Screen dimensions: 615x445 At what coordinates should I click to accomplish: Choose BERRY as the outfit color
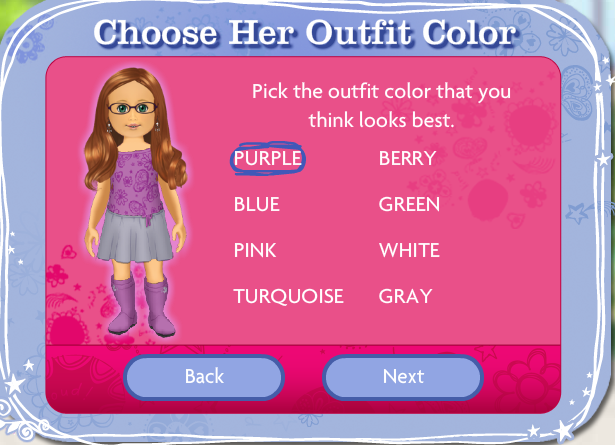click(x=407, y=158)
